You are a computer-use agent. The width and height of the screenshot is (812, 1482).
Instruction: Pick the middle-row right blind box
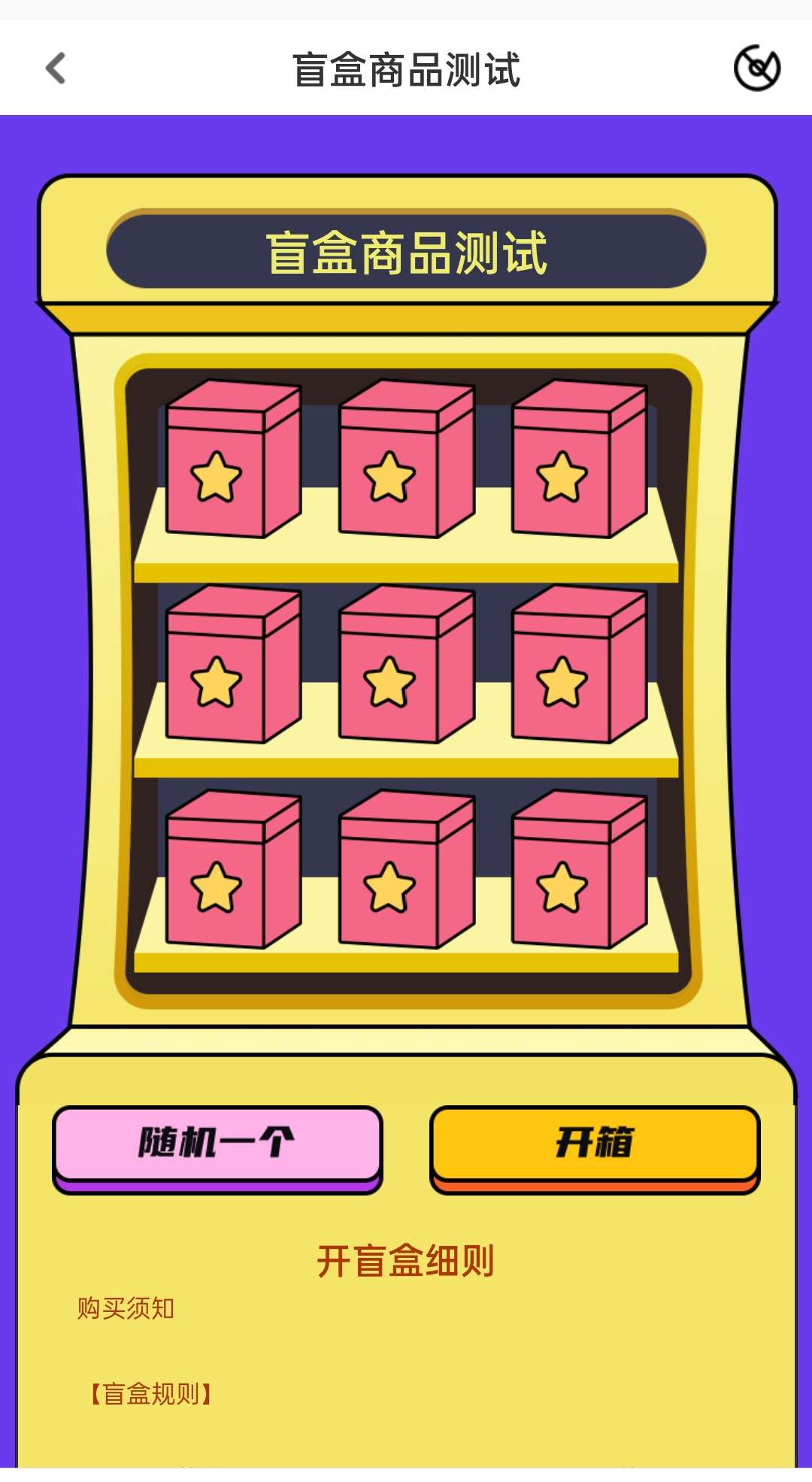tap(579, 665)
